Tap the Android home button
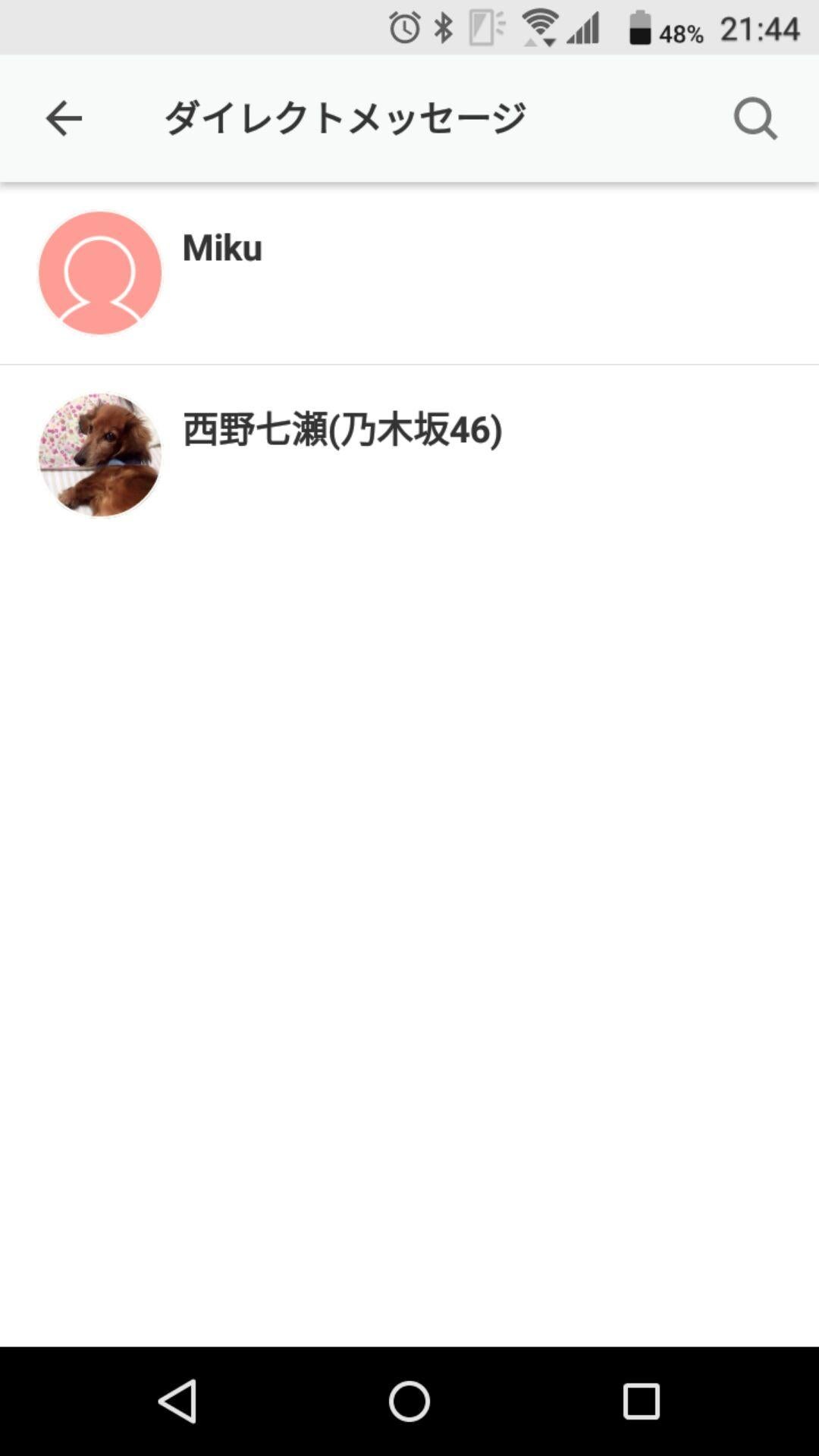 point(409,1399)
